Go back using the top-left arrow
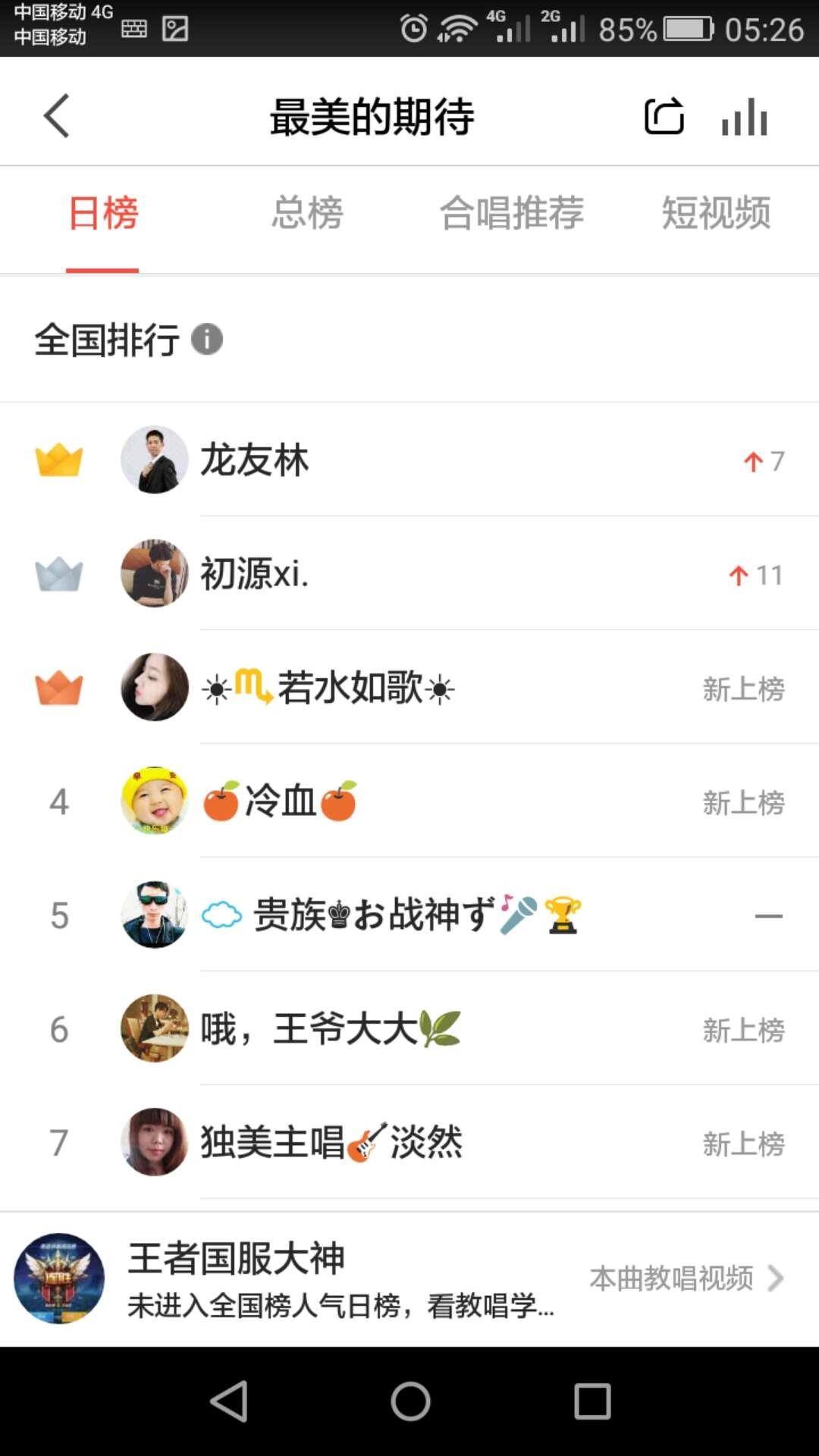This screenshot has width=819, height=1456. click(x=57, y=116)
